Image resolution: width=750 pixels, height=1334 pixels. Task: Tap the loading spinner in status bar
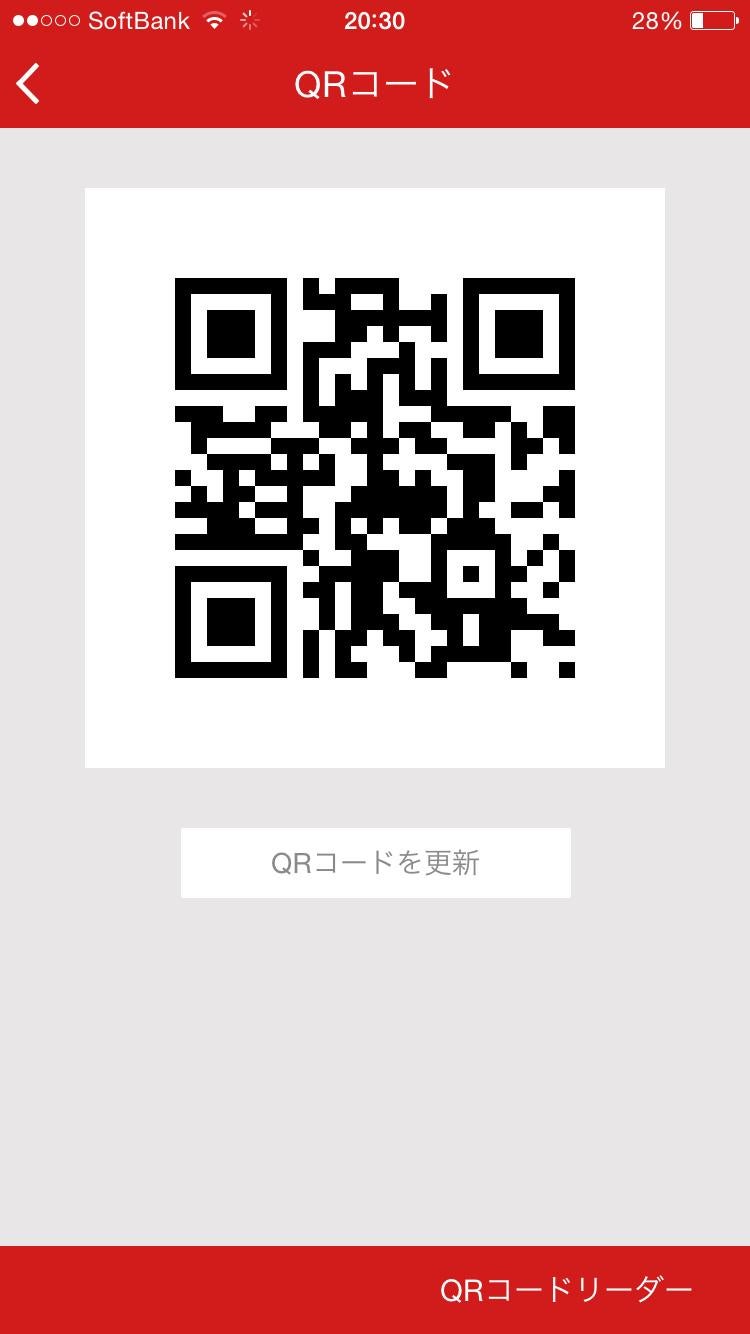pos(247,18)
